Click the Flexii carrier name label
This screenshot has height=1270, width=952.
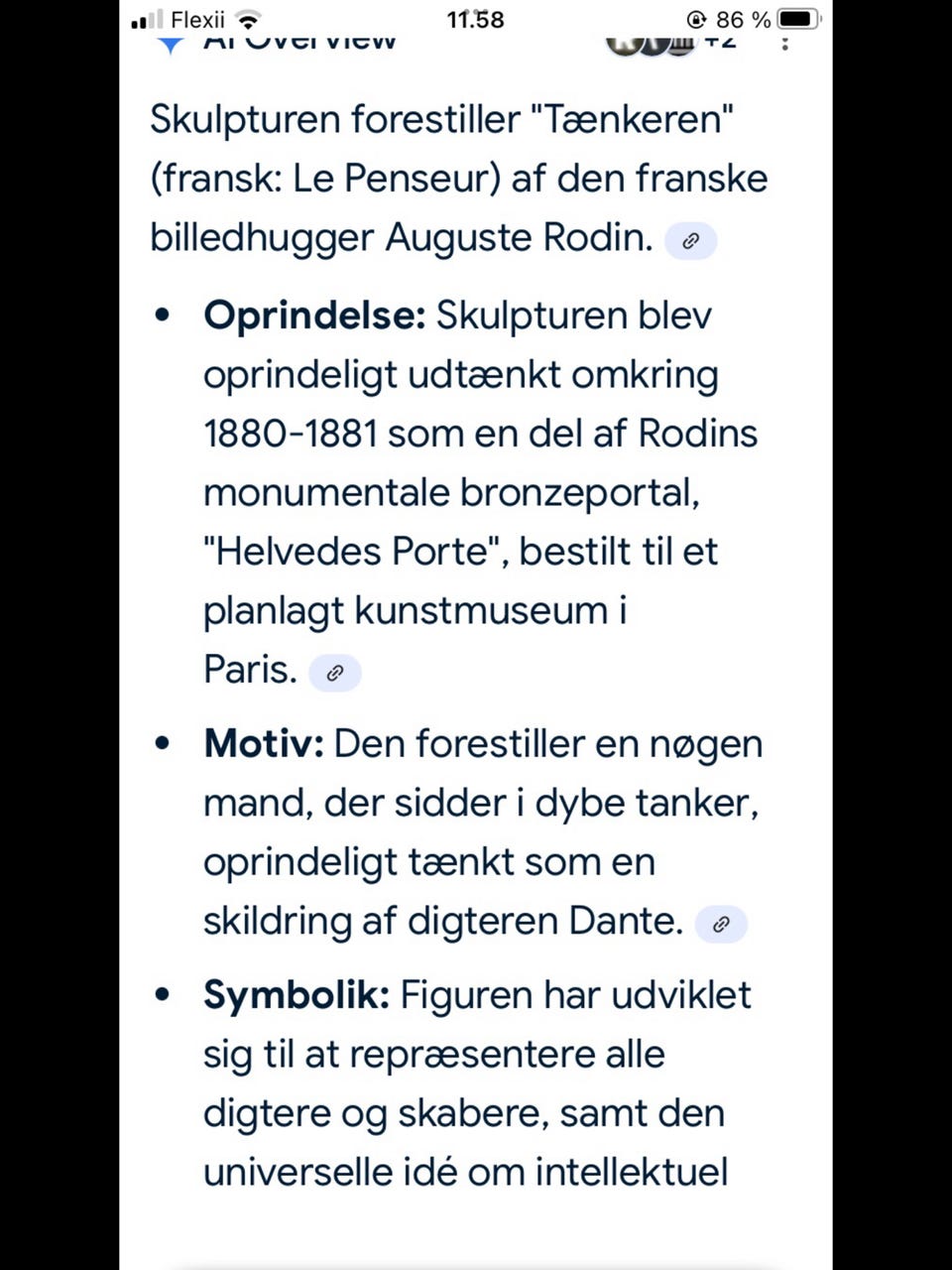[x=196, y=17]
